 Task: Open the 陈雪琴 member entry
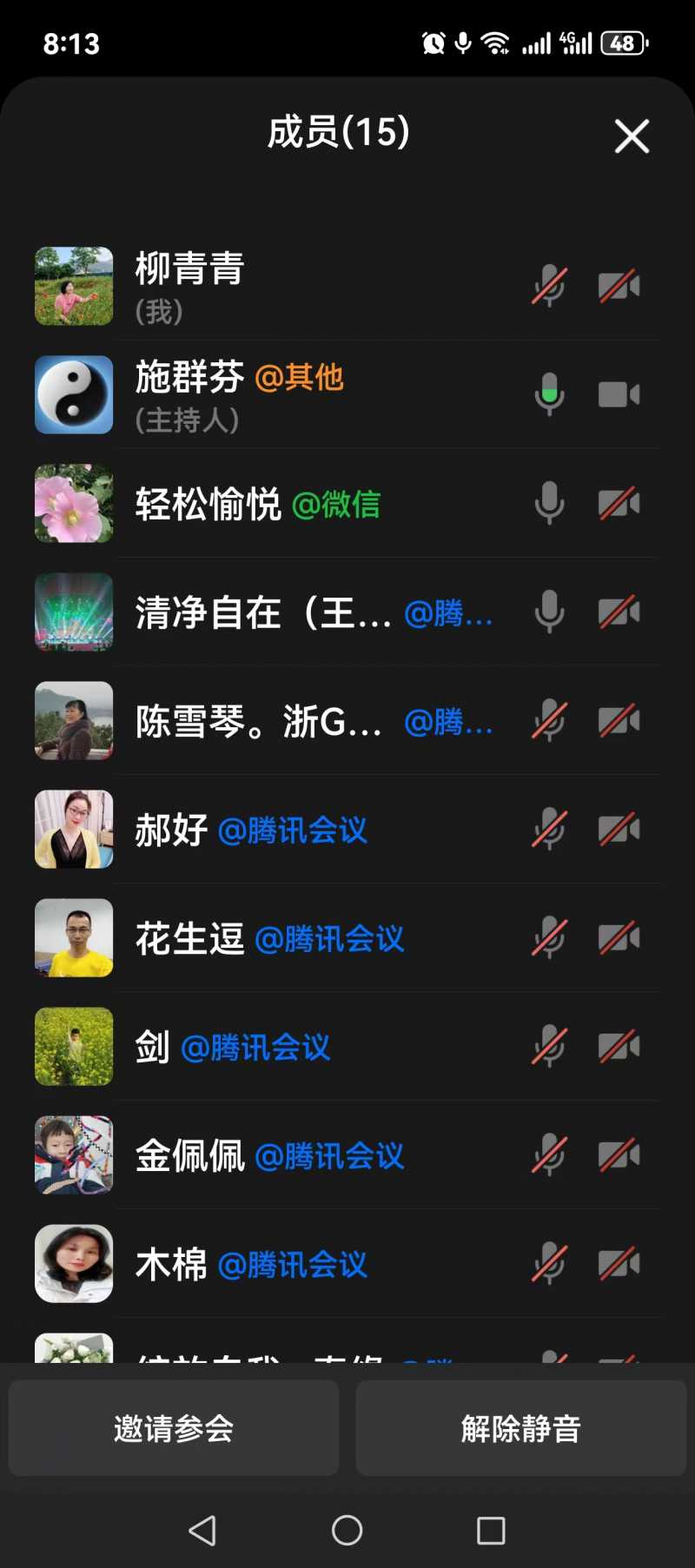point(261,721)
